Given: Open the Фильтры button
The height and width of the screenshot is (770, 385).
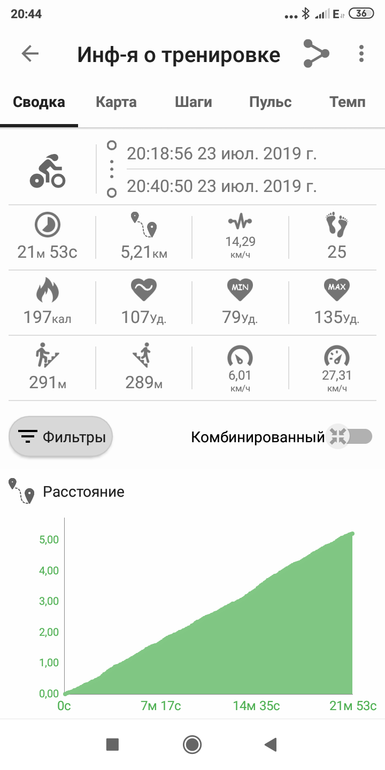Looking at the screenshot, I should click(x=61, y=437).
